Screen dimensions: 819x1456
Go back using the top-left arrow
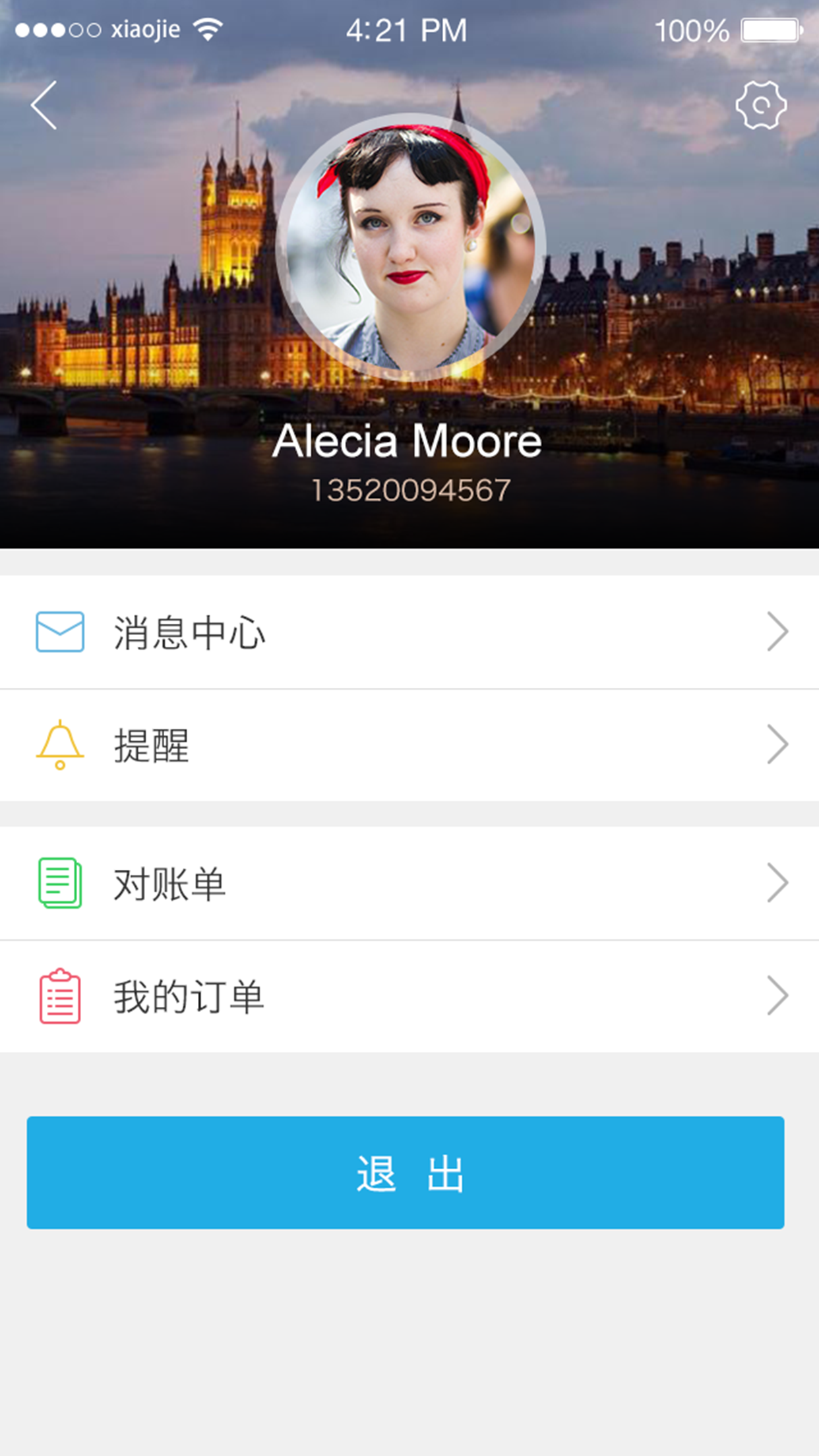click(44, 106)
